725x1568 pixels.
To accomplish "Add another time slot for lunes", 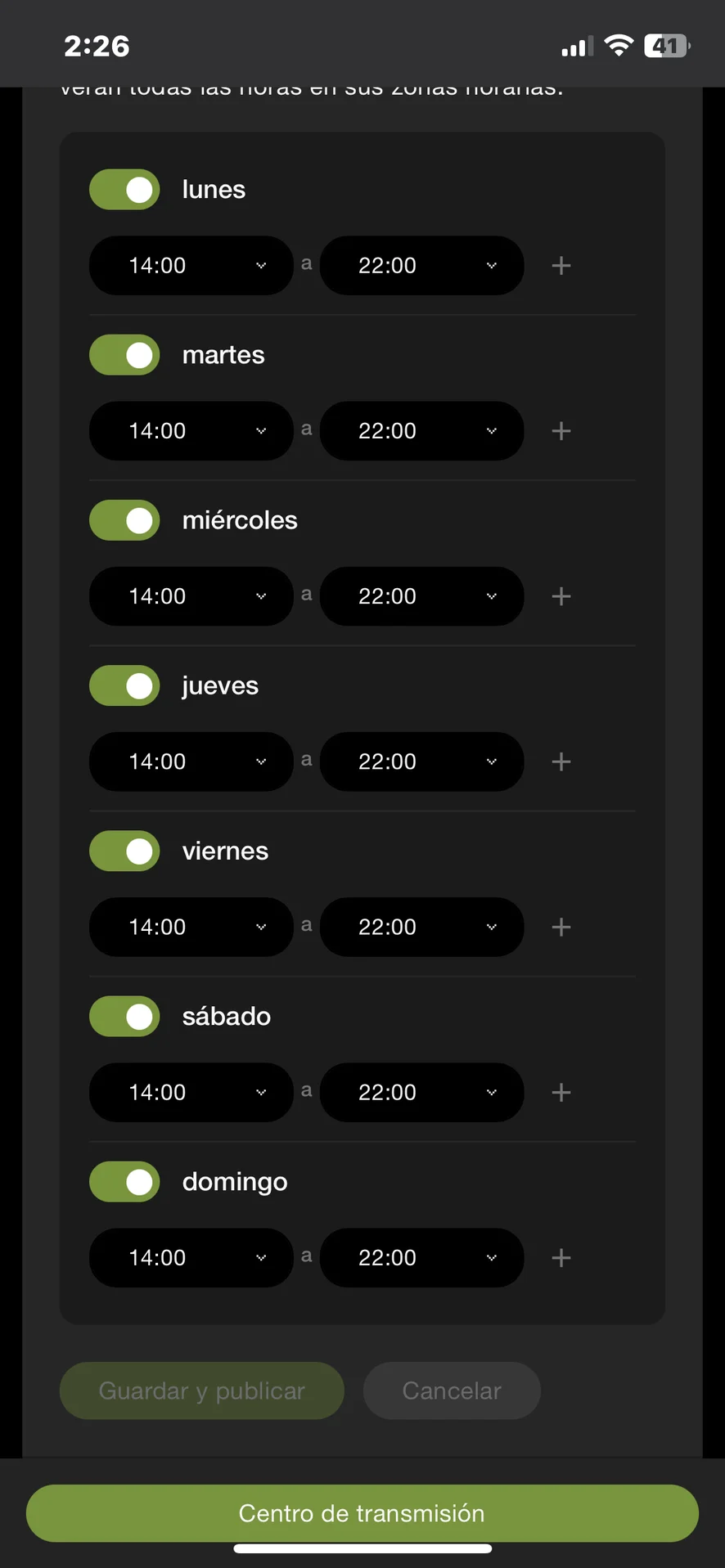I will tap(561, 266).
